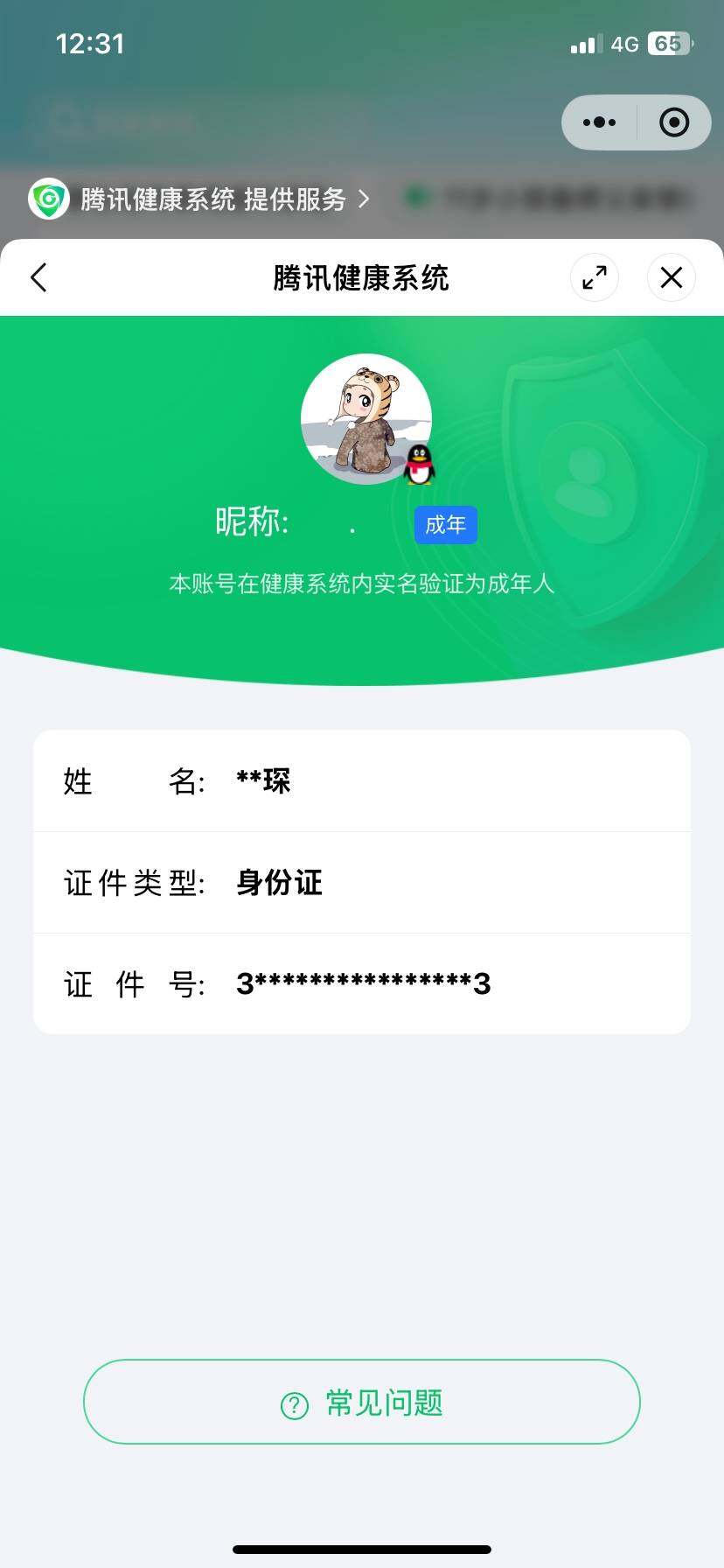
Task: Tap the capsule circle exit button
Action: [673, 122]
